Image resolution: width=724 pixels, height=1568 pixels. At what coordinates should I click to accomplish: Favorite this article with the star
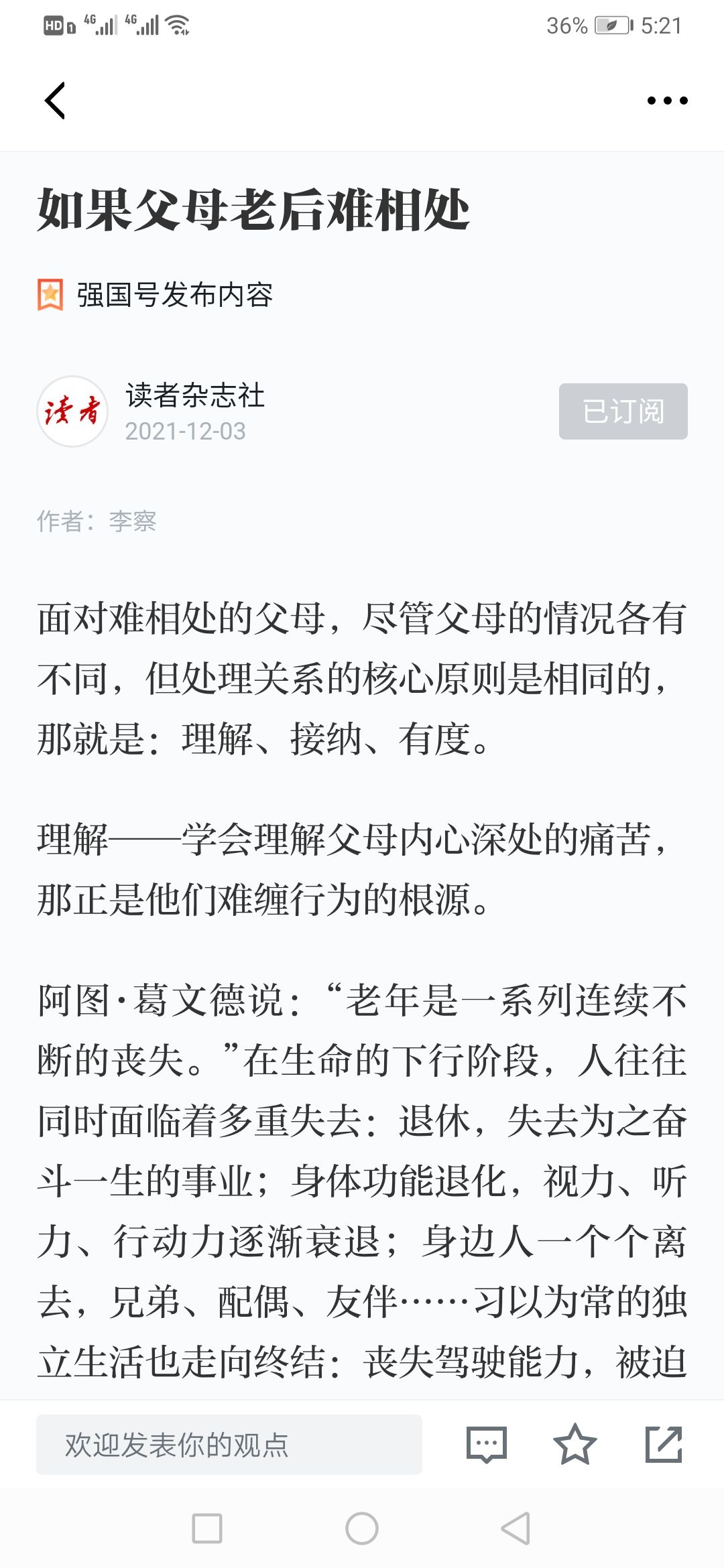point(575,1444)
